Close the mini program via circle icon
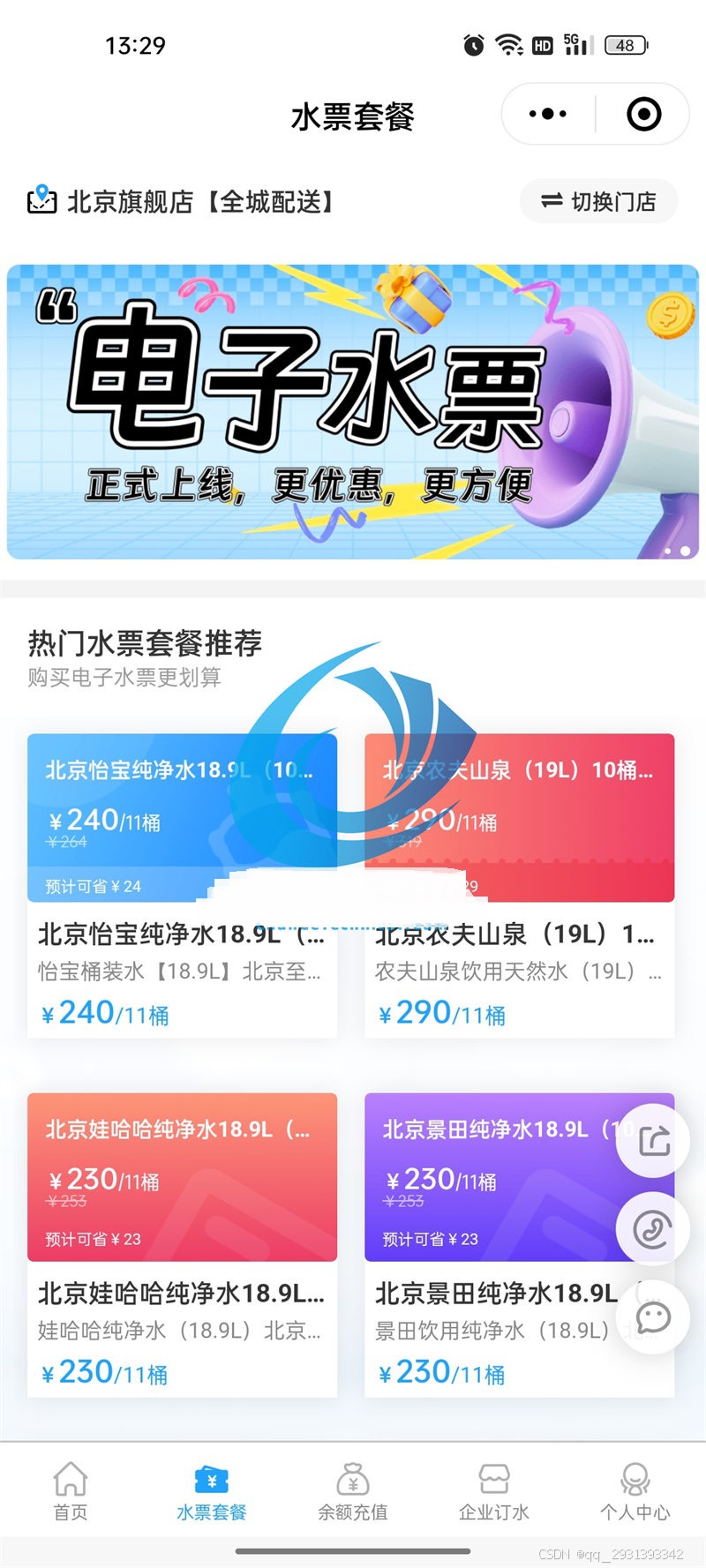Screen dimensions: 706x1568 click(x=643, y=114)
